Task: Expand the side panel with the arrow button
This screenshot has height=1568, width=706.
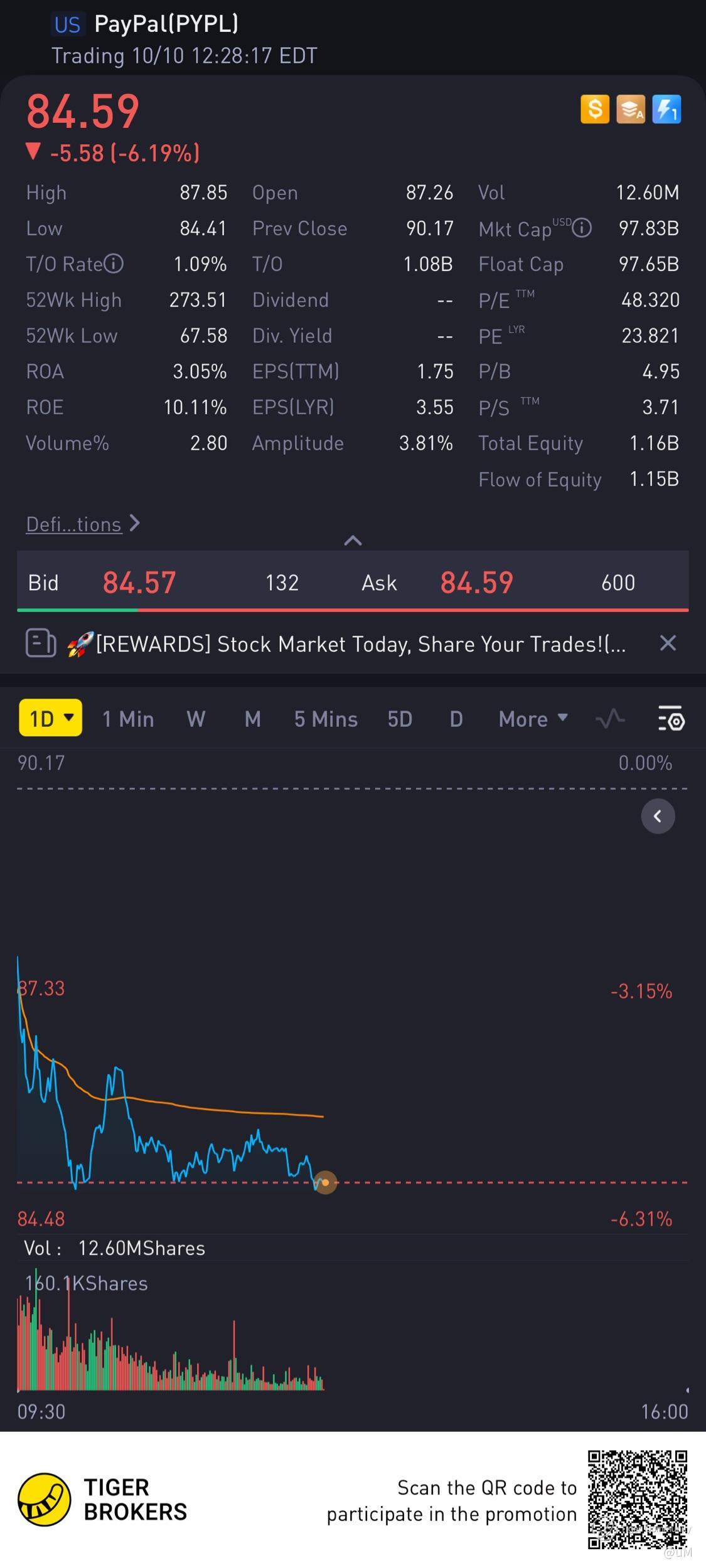Action: click(x=658, y=816)
